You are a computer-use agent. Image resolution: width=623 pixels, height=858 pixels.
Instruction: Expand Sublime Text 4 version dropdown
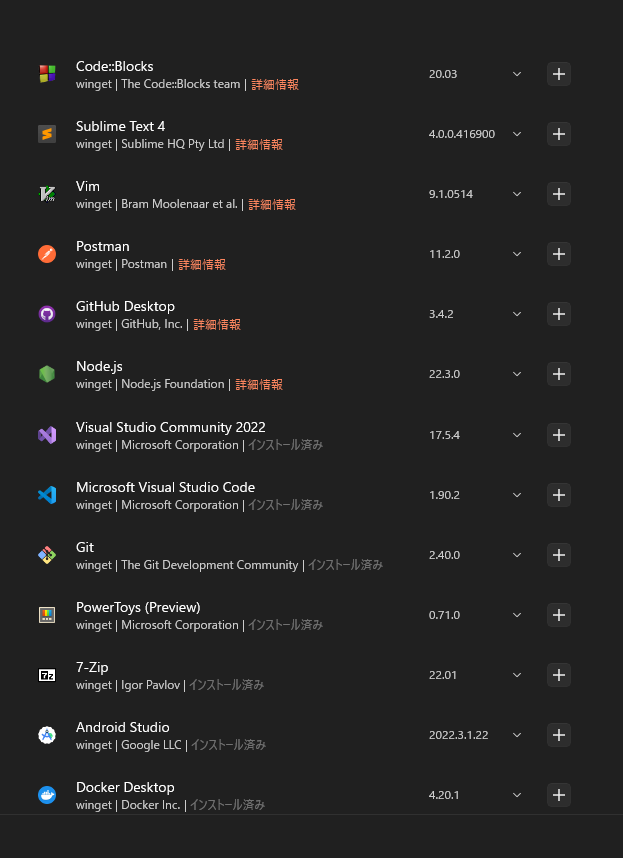517,134
